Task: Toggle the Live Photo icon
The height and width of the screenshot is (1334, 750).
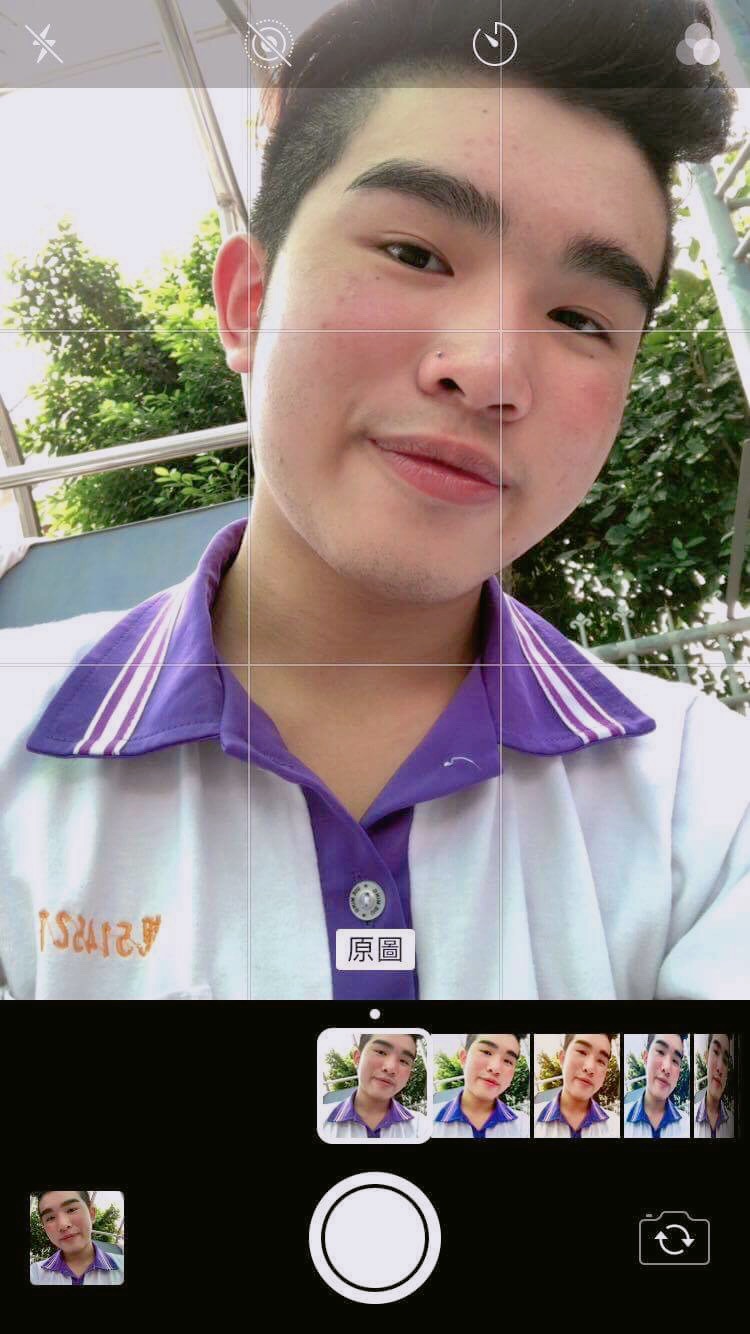Action: coord(269,44)
